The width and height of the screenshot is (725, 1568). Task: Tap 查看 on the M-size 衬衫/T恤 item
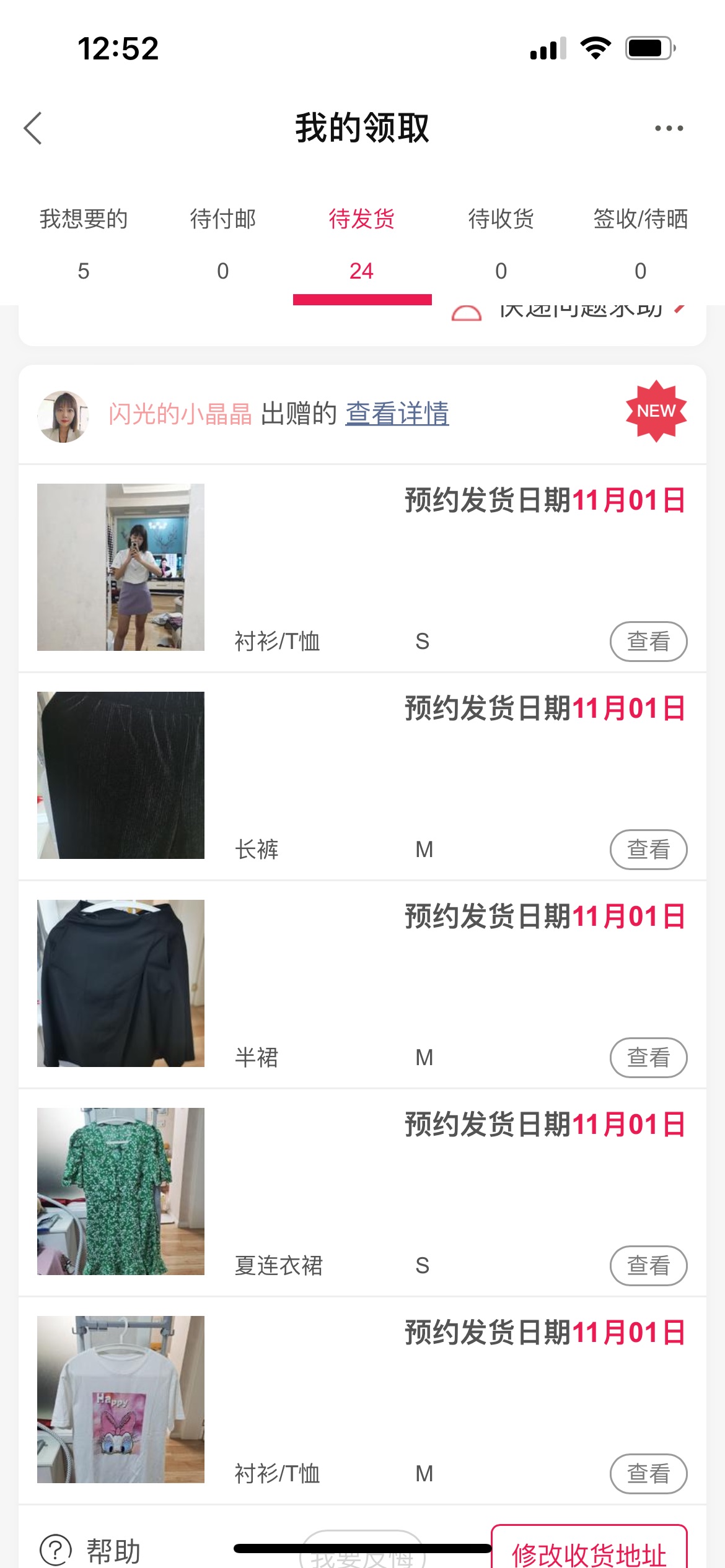click(648, 1474)
